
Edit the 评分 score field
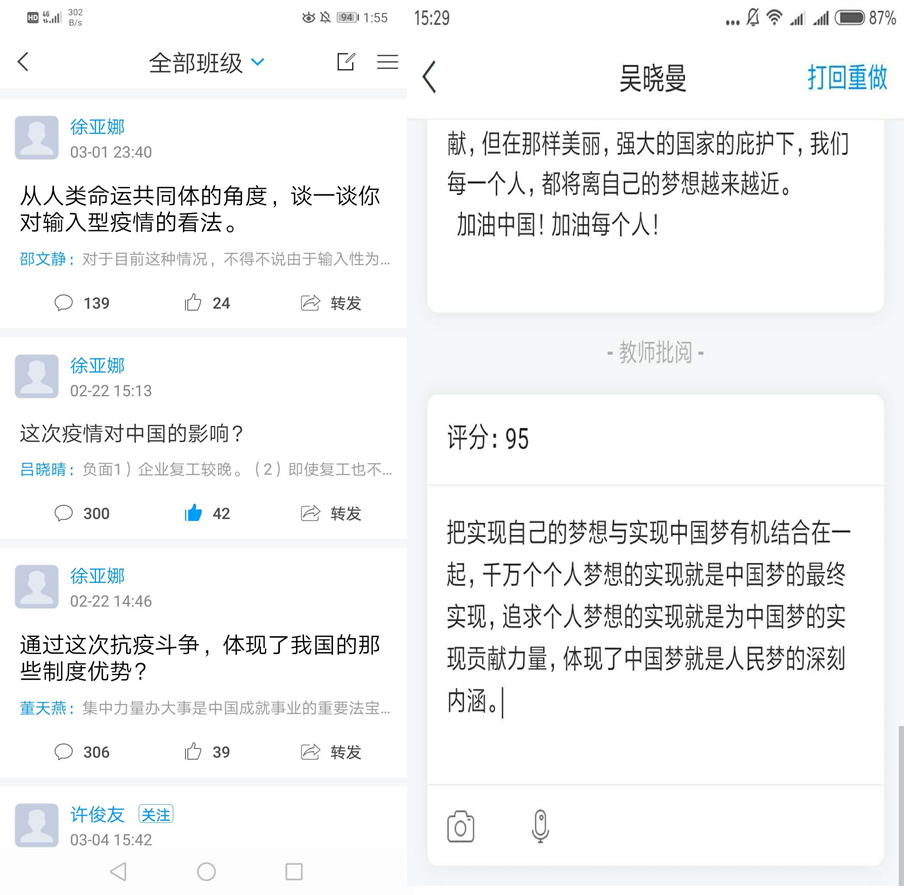517,439
